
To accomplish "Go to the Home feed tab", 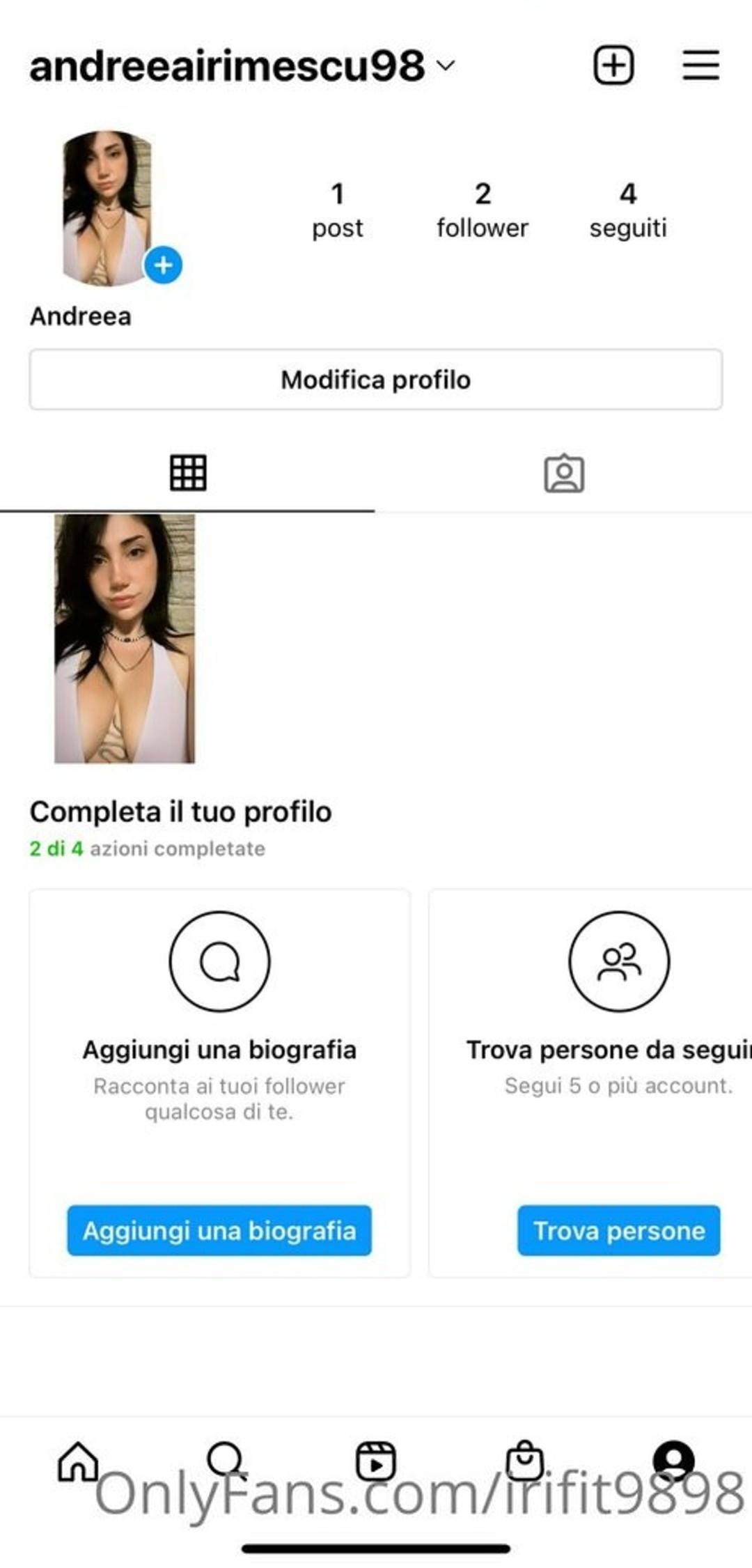I will pyautogui.click(x=77, y=1461).
